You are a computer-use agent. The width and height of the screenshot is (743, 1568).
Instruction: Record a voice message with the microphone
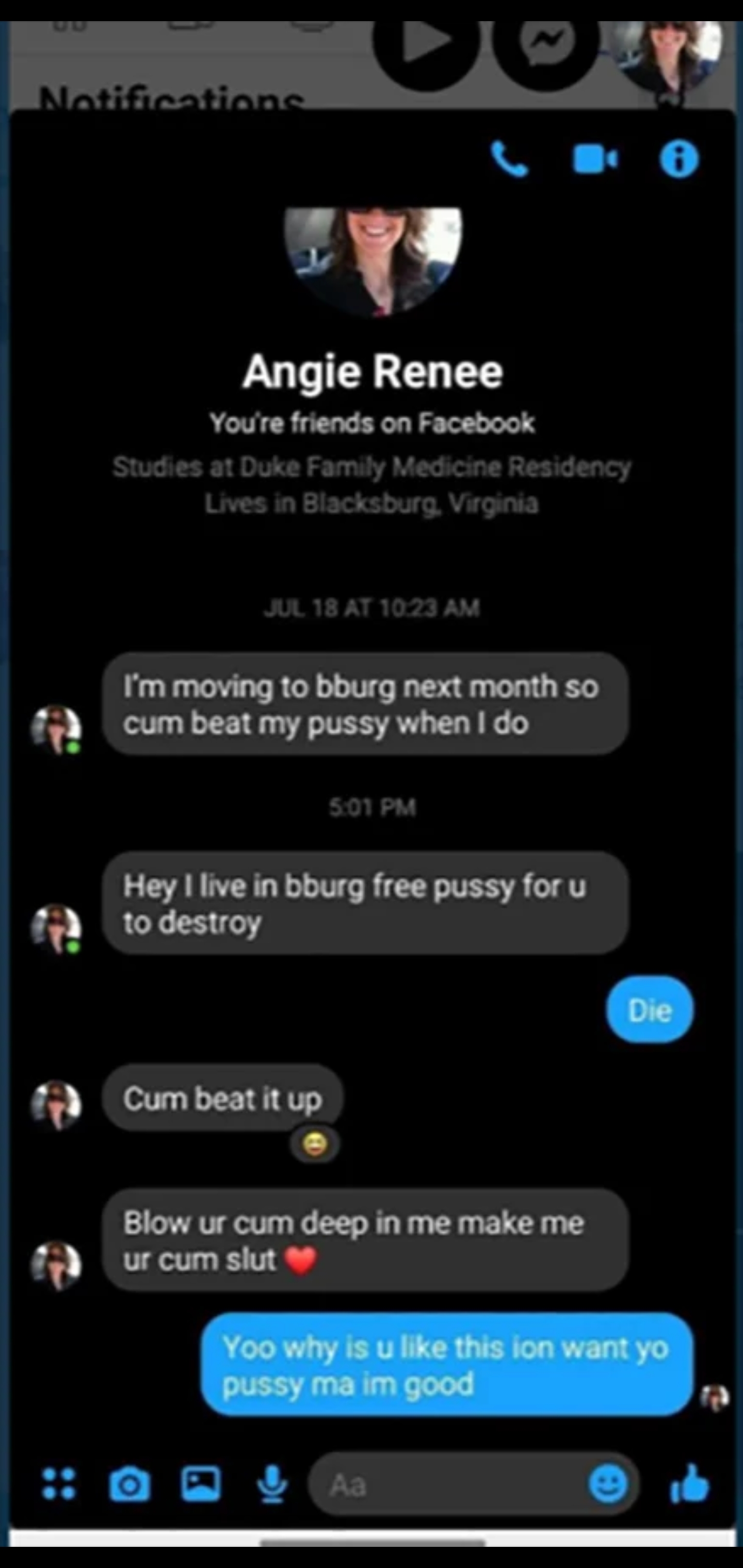[271, 1483]
